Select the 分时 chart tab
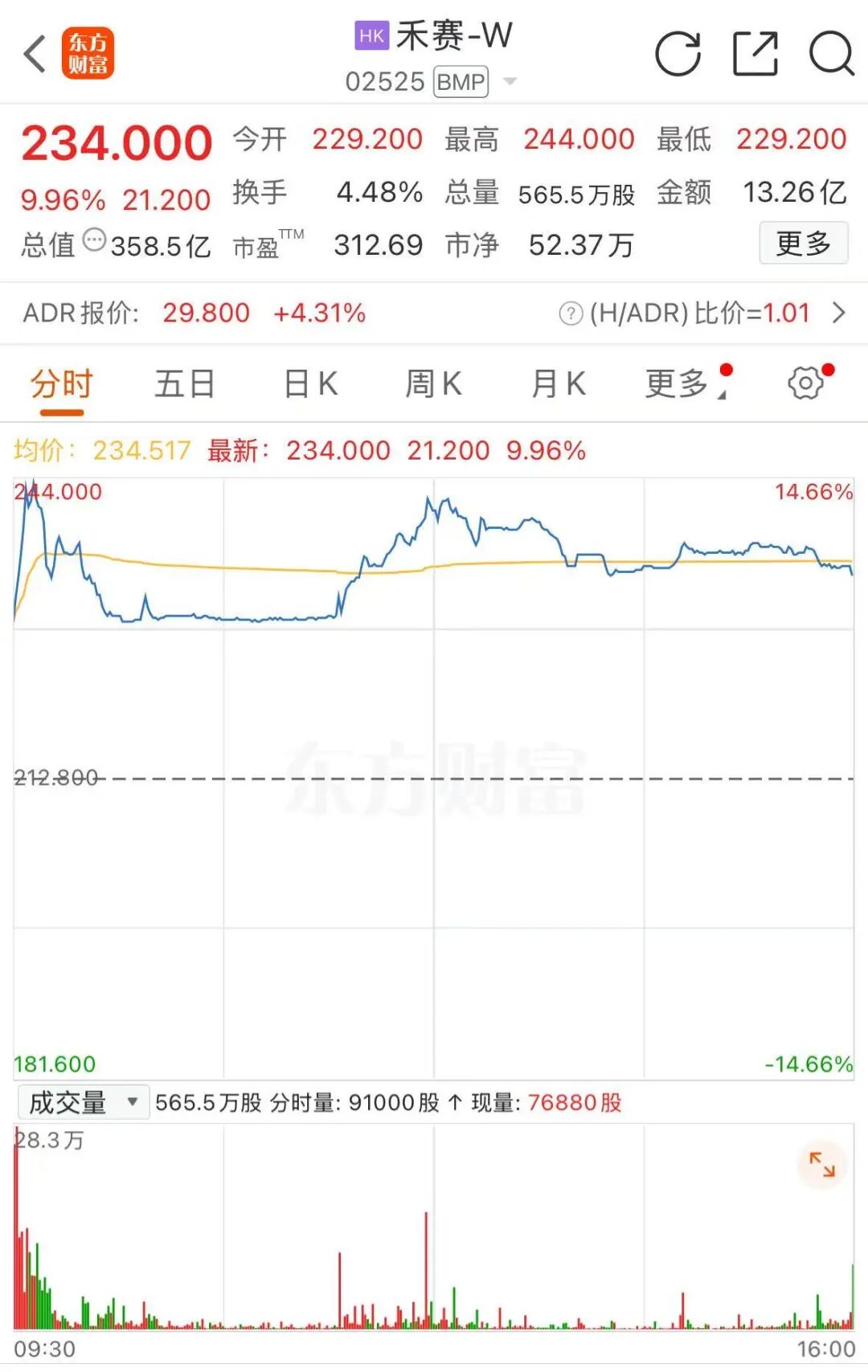Viewport: 868px width, 1372px height. coord(62,384)
